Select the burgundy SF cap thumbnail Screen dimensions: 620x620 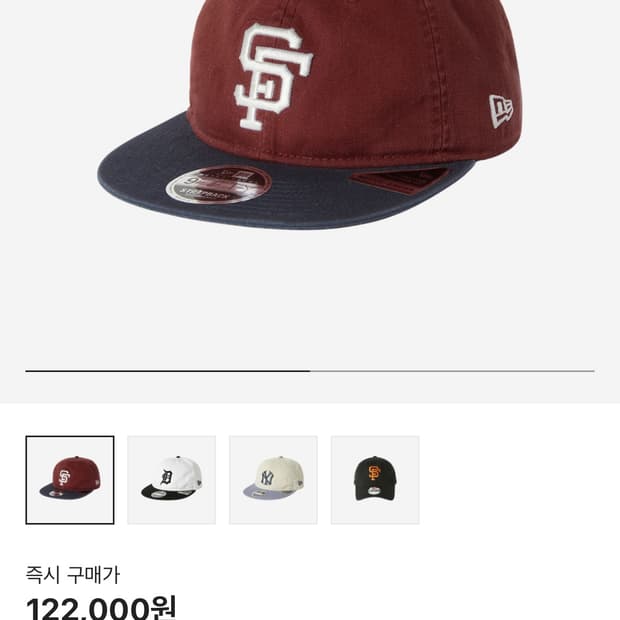click(x=70, y=480)
